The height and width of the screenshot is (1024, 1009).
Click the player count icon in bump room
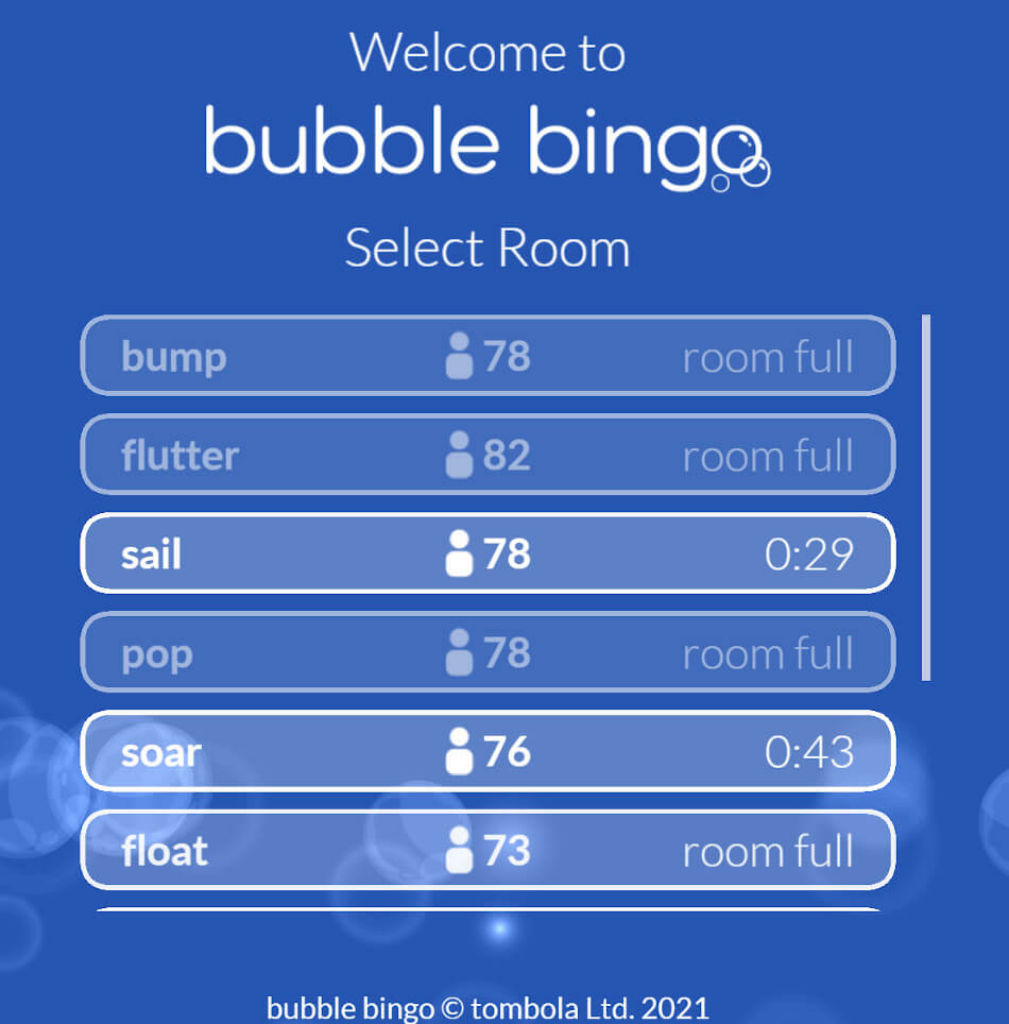coord(461,356)
